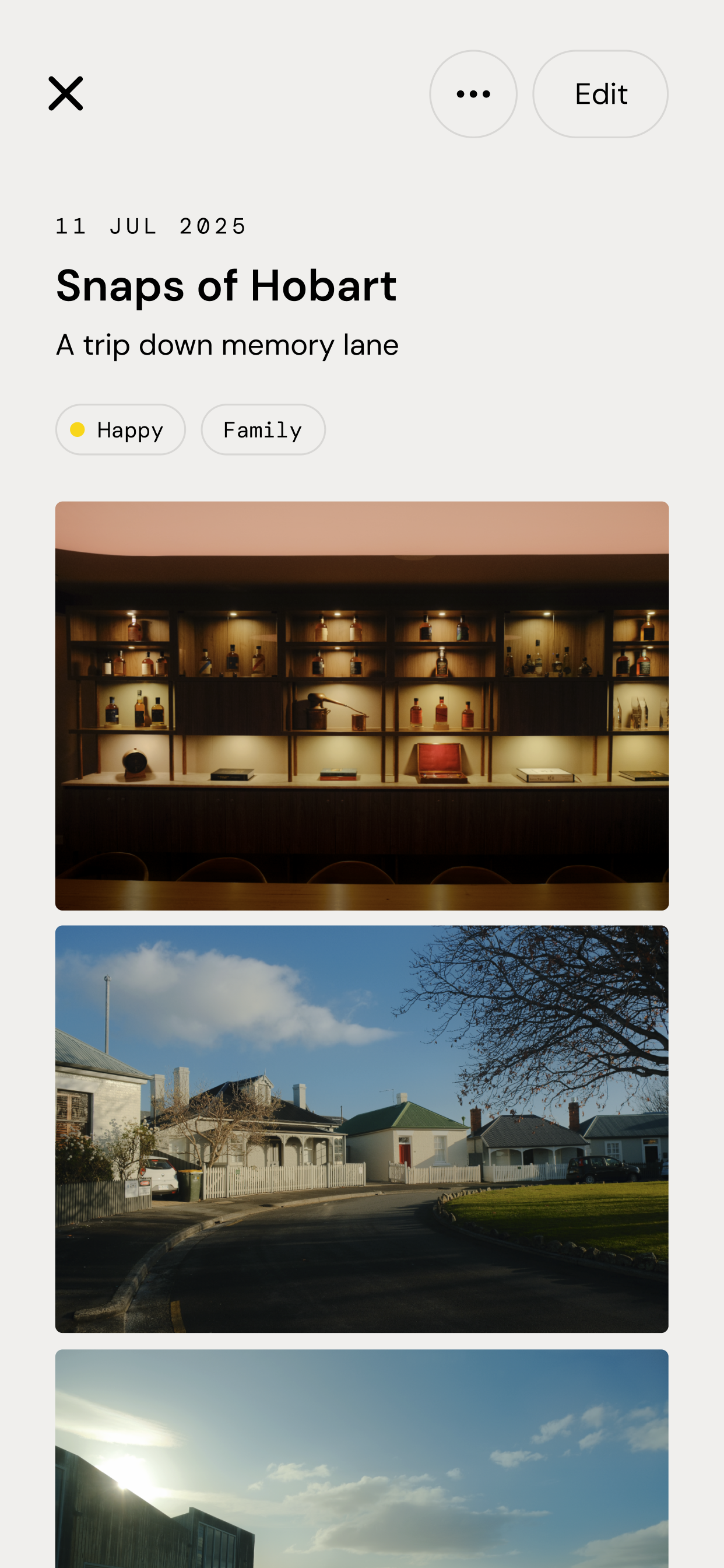
Task: Tap the ellipsis icon for more entry options
Action: (x=473, y=94)
